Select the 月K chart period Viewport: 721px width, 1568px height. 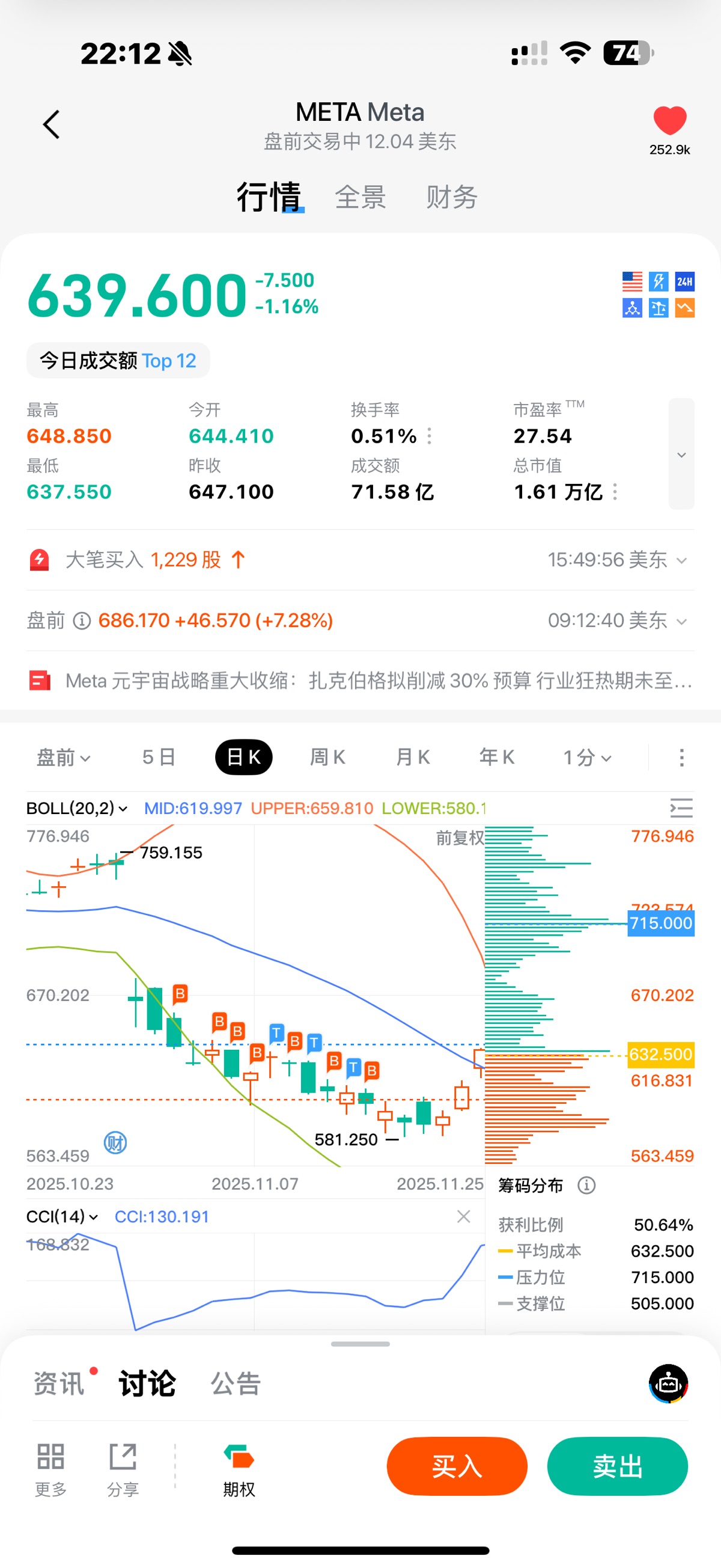[x=413, y=757]
